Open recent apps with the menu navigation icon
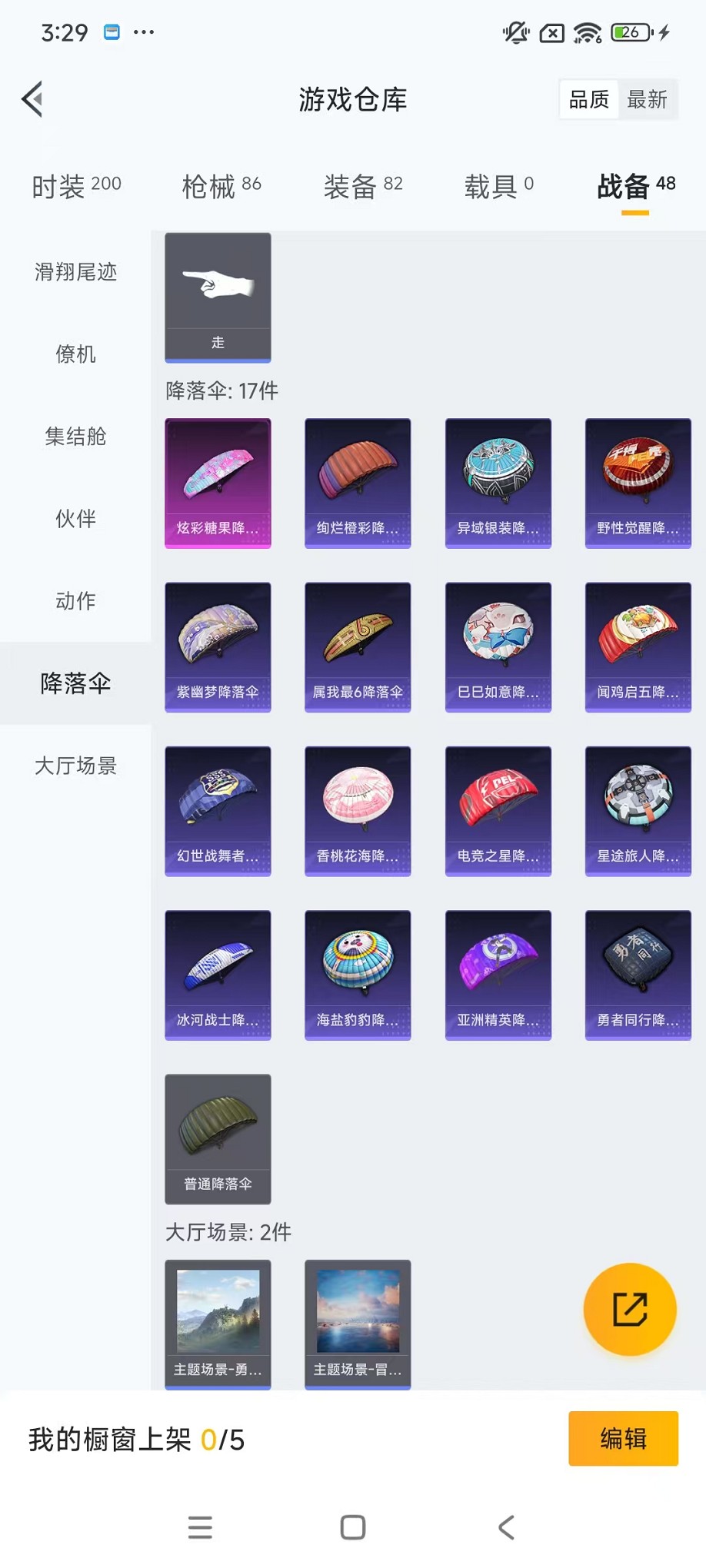706x1568 pixels. [x=200, y=1527]
